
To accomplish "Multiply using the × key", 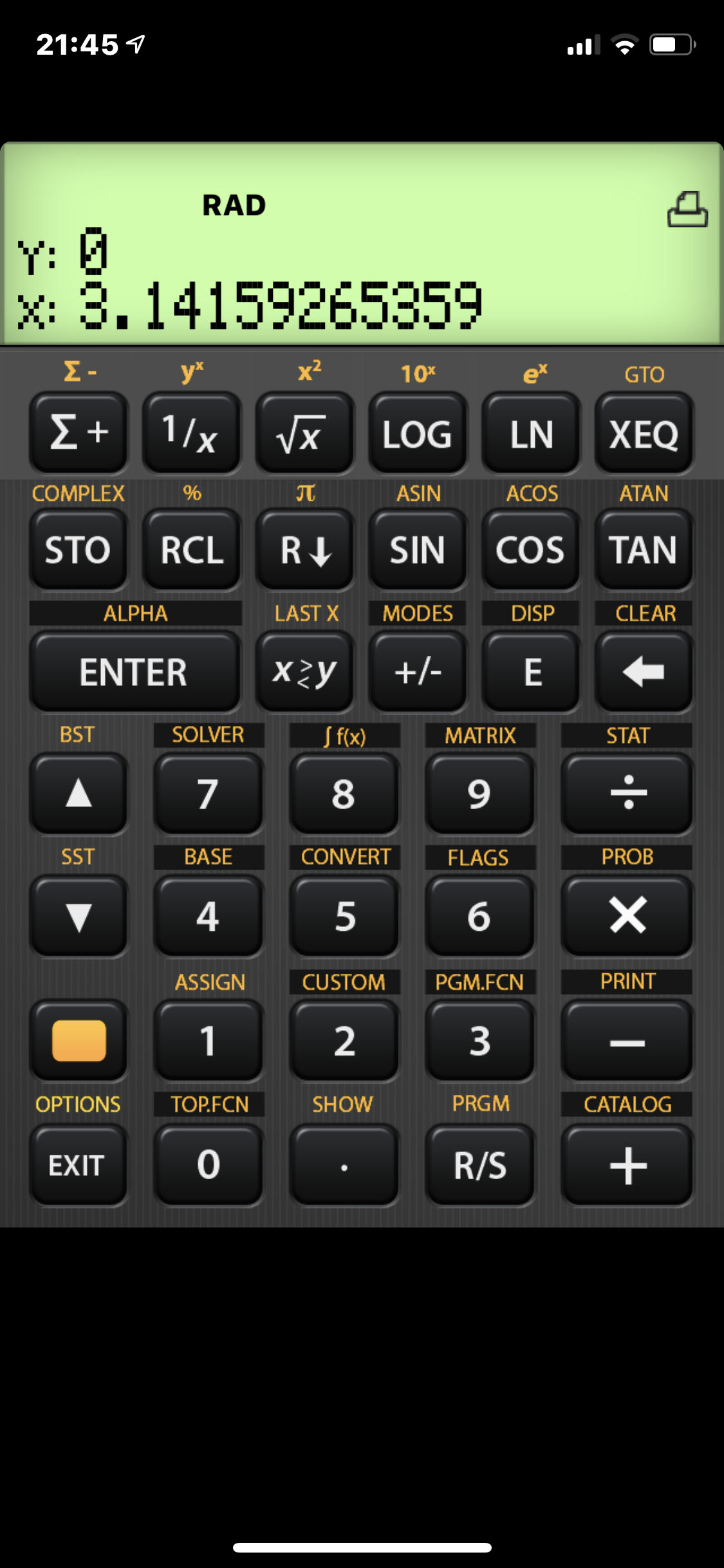I will (627, 915).
